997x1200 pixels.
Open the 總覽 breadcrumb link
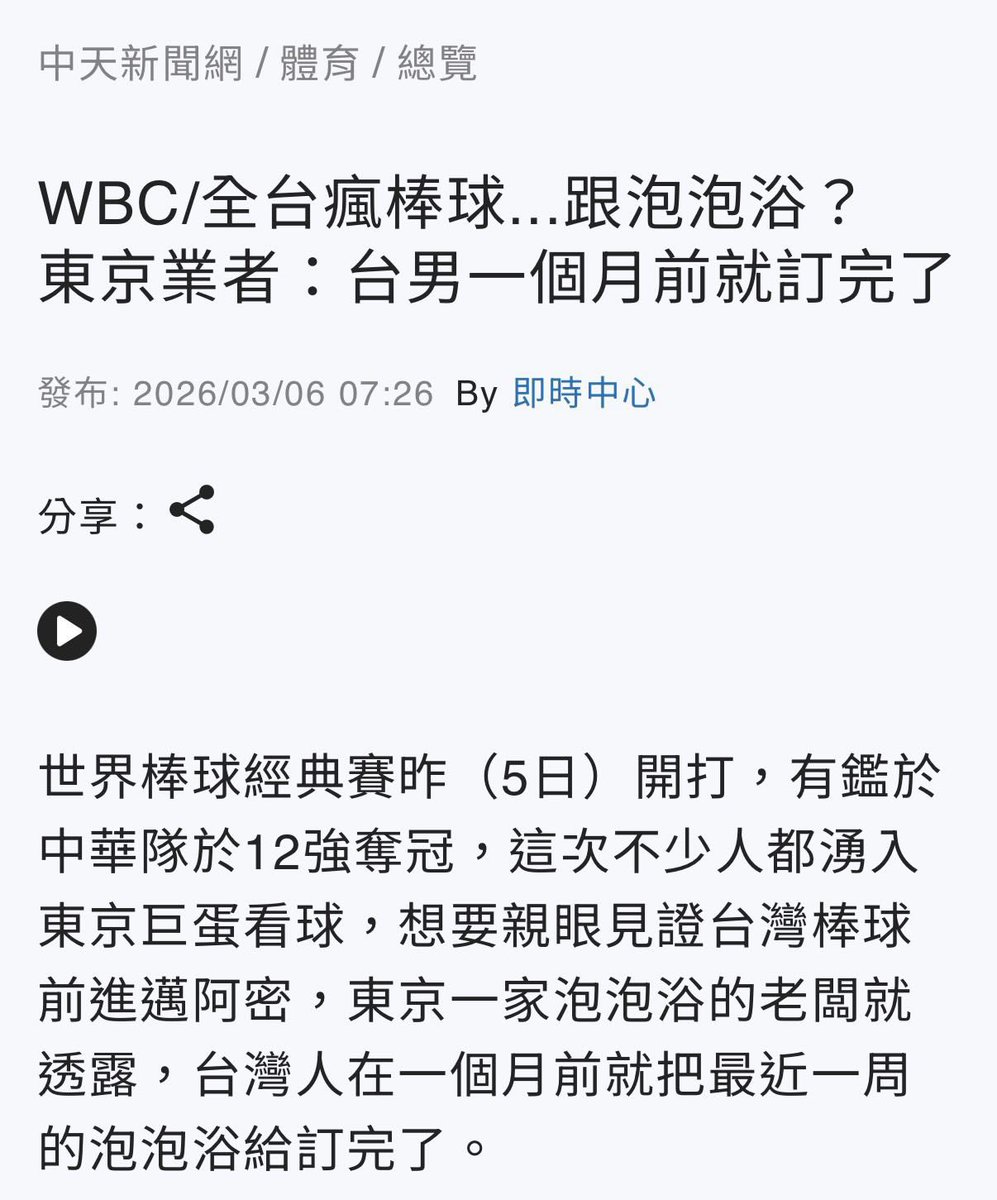pyautogui.click(x=436, y=65)
